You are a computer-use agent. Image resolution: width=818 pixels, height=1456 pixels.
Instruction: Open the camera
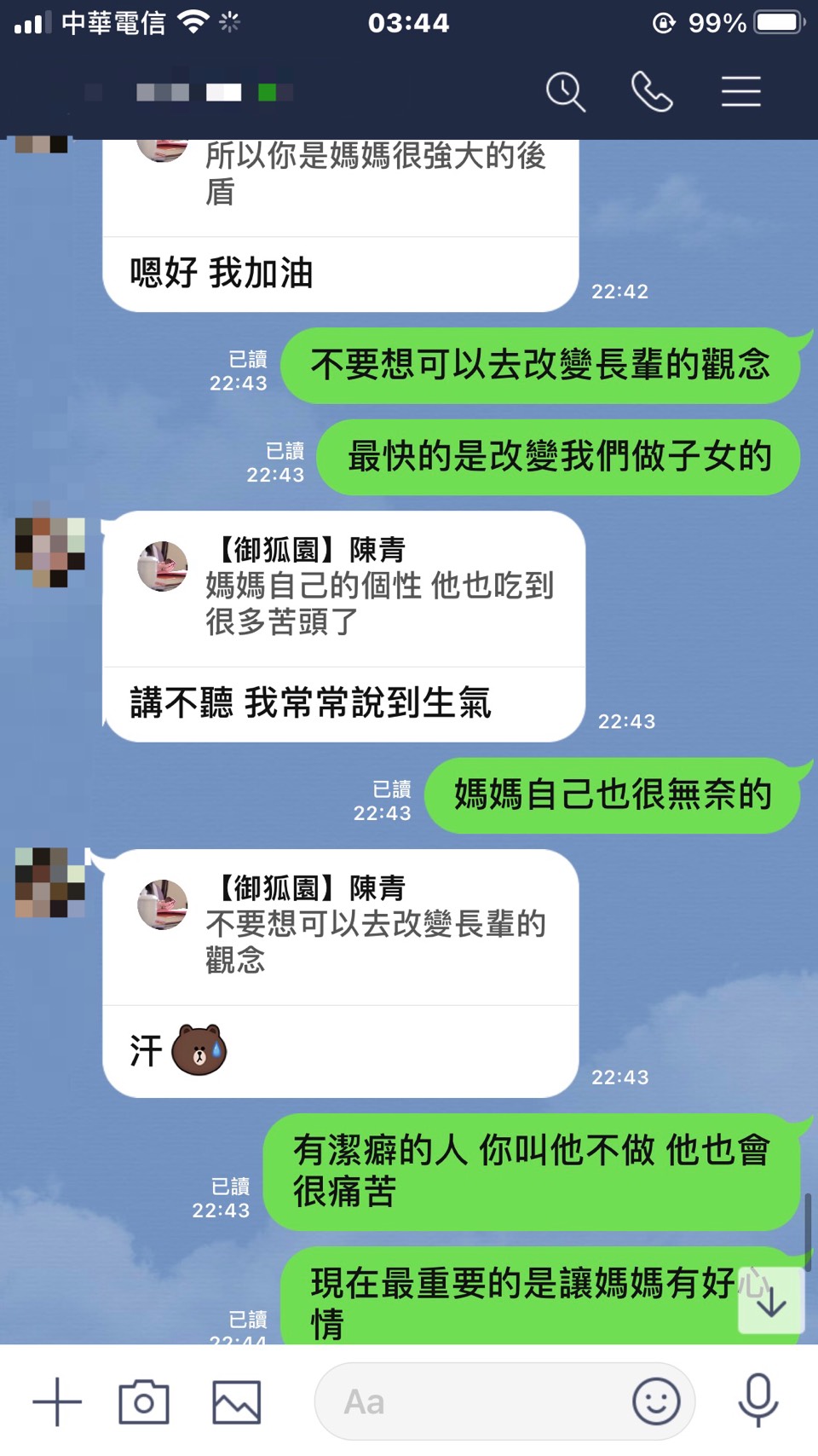[144, 1401]
